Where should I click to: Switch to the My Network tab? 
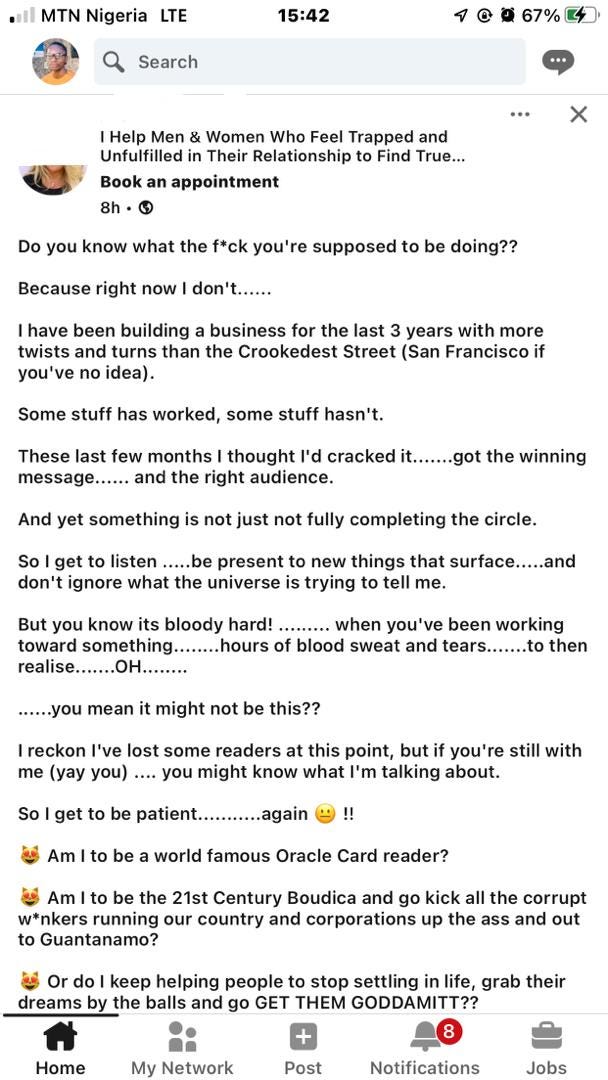tap(182, 1048)
